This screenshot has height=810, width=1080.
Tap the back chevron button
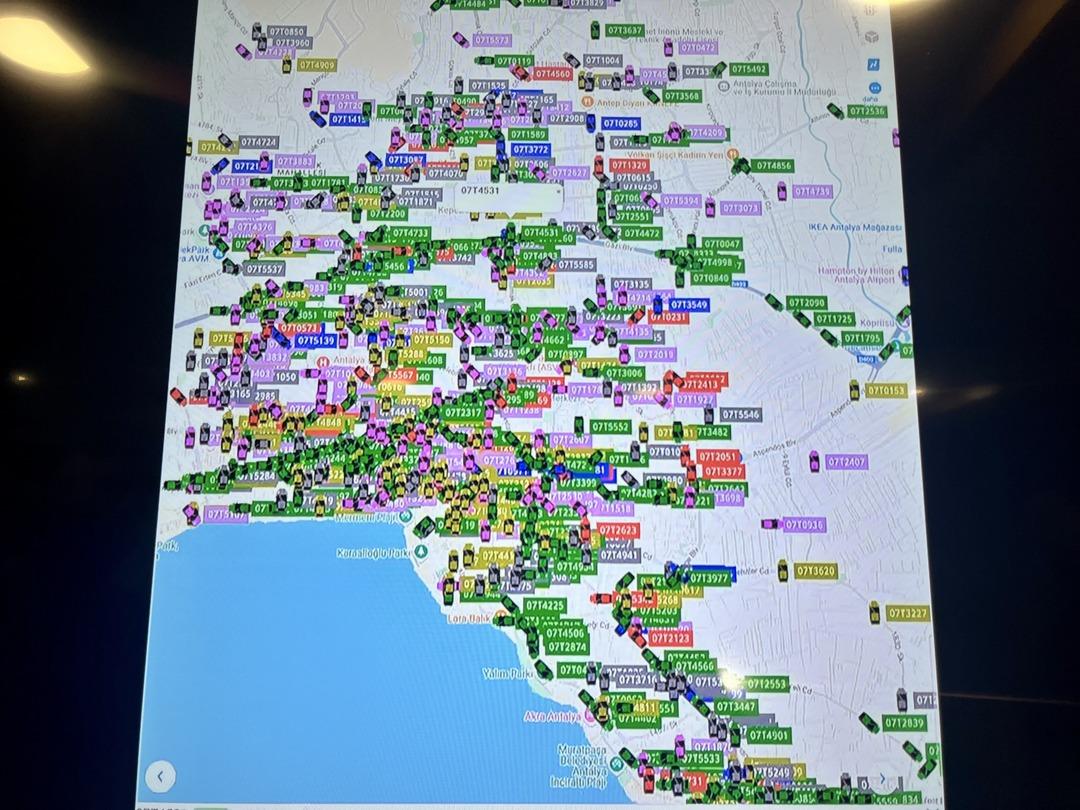coord(161,775)
